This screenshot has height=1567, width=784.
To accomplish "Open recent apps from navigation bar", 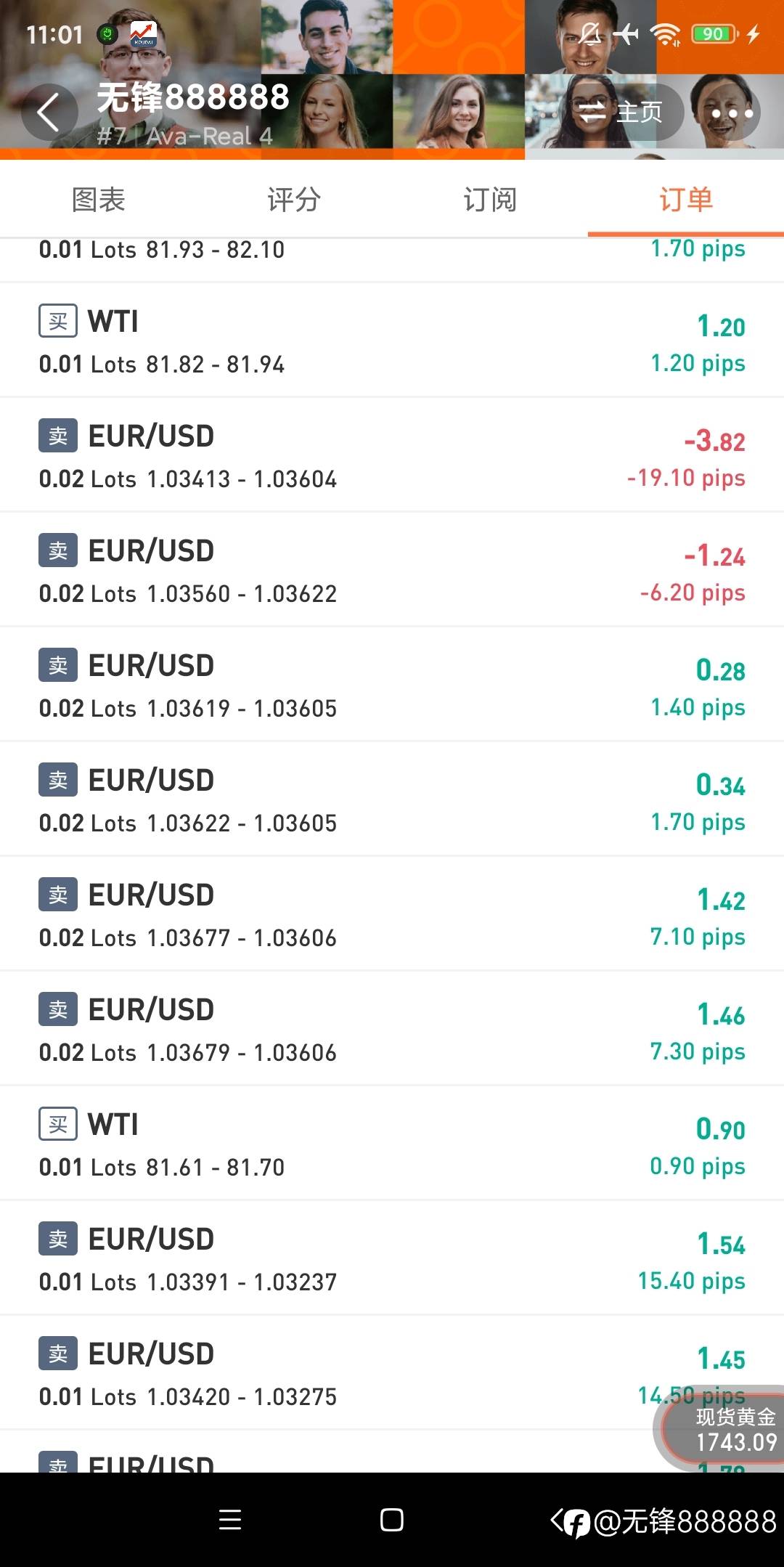I will click(x=230, y=1520).
